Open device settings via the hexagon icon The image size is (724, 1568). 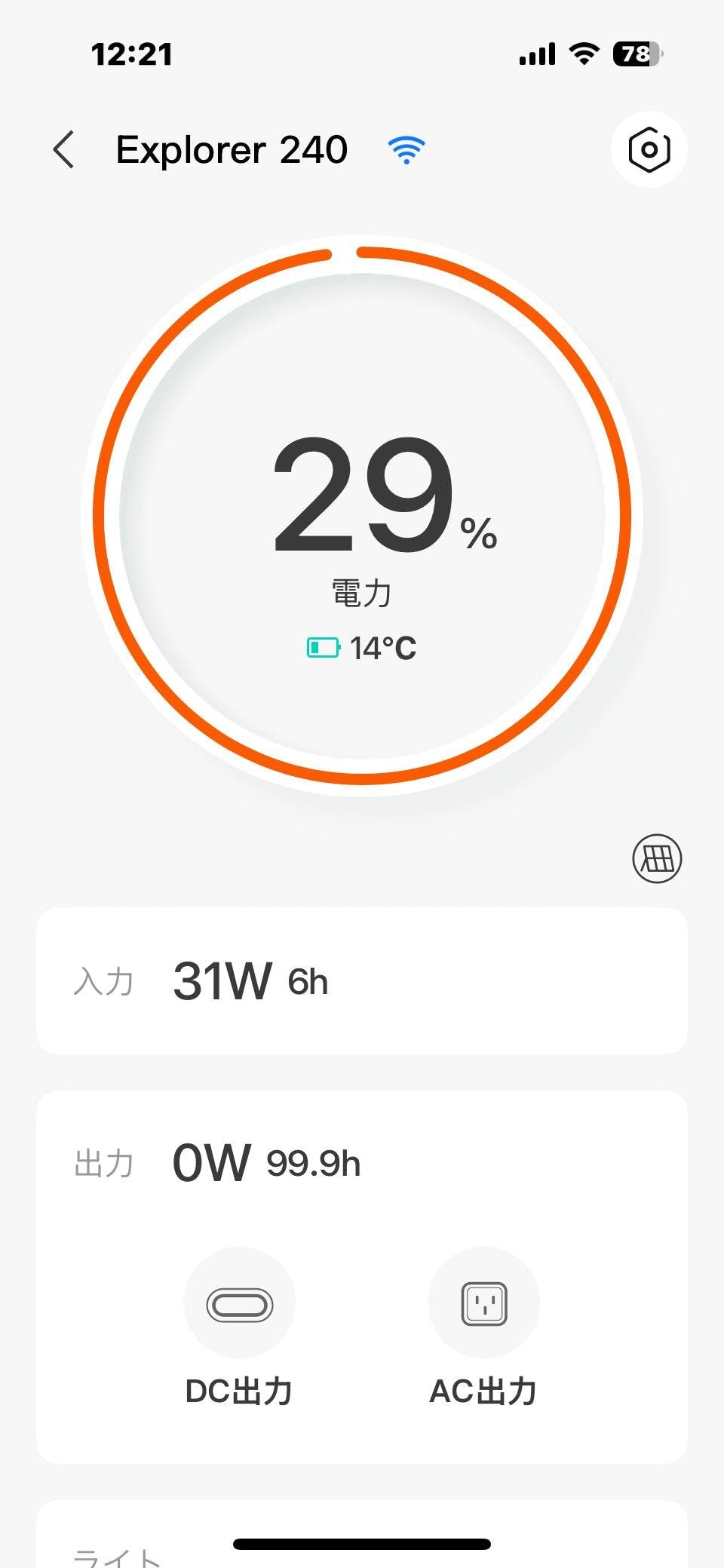tap(649, 149)
